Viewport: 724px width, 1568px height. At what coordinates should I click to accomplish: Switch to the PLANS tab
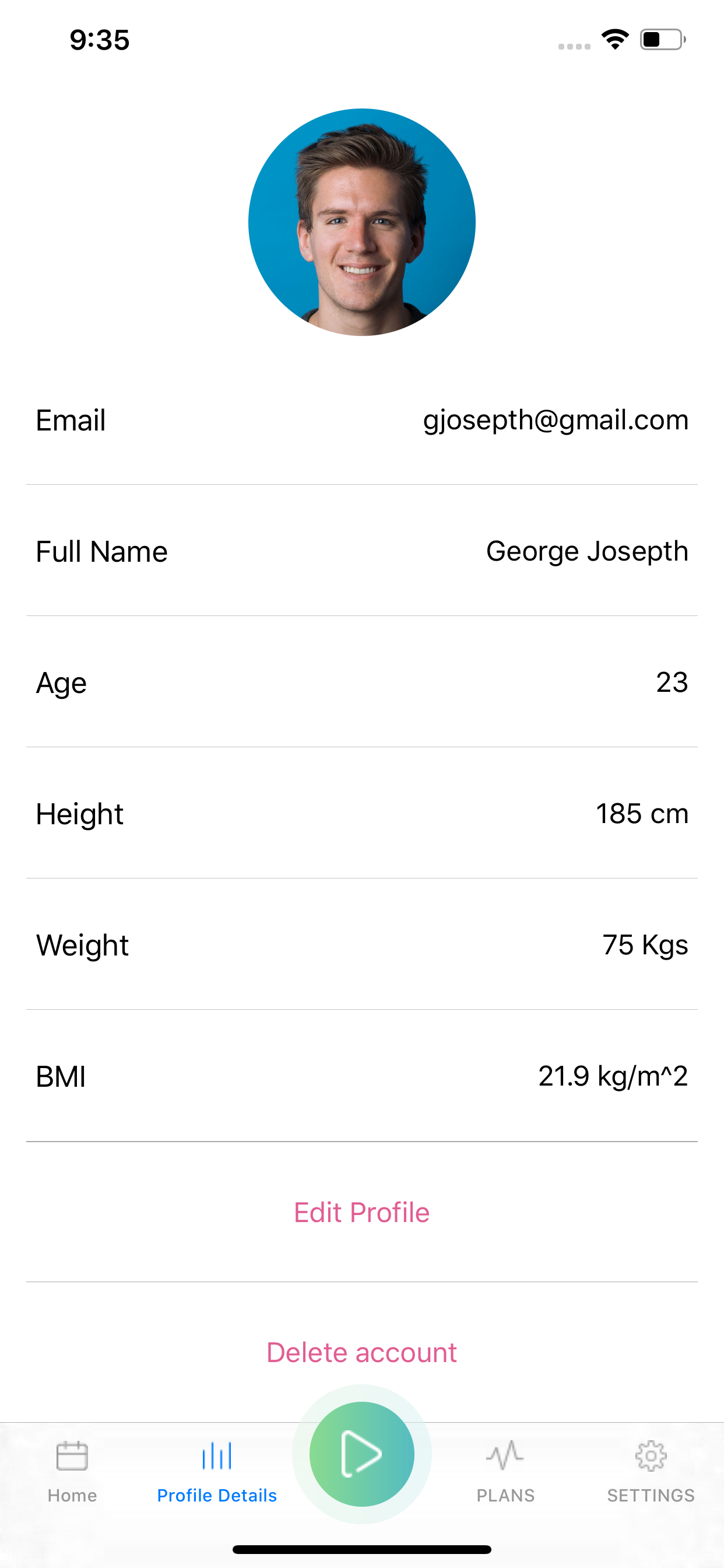[505, 1472]
